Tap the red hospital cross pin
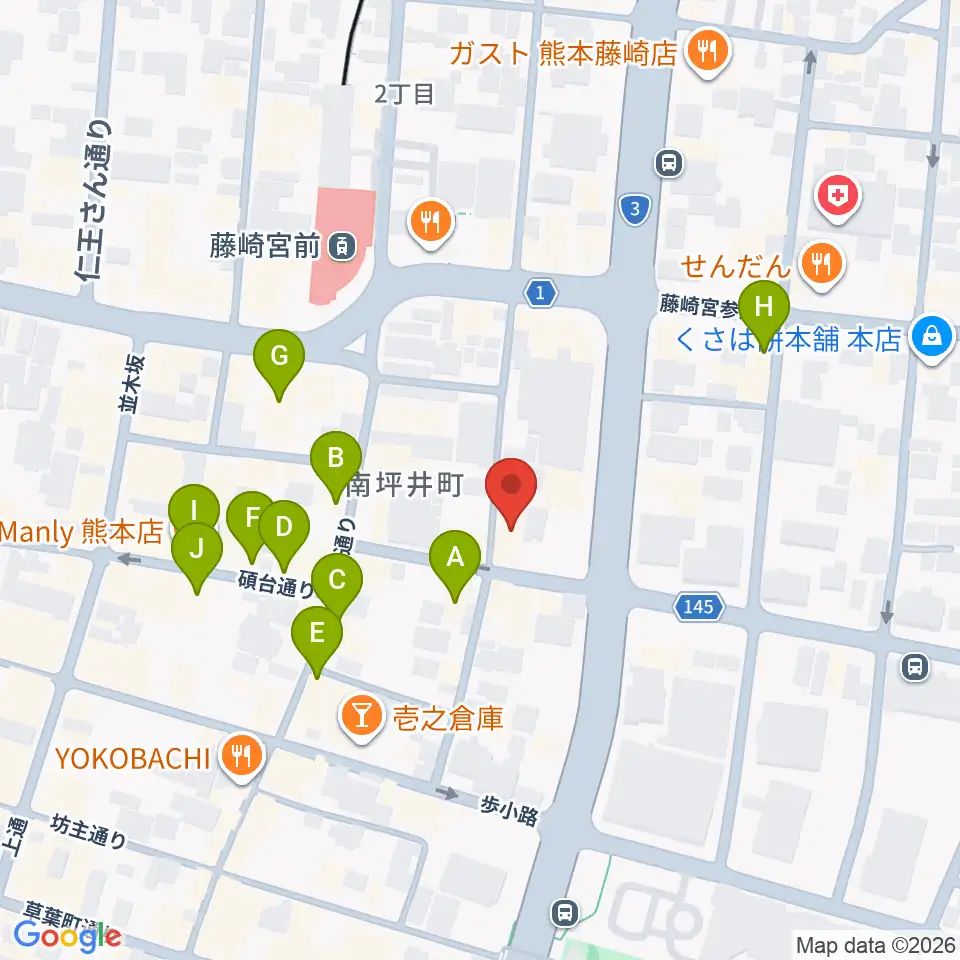Viewport: 960px width, 960px height. coord(838,198)
